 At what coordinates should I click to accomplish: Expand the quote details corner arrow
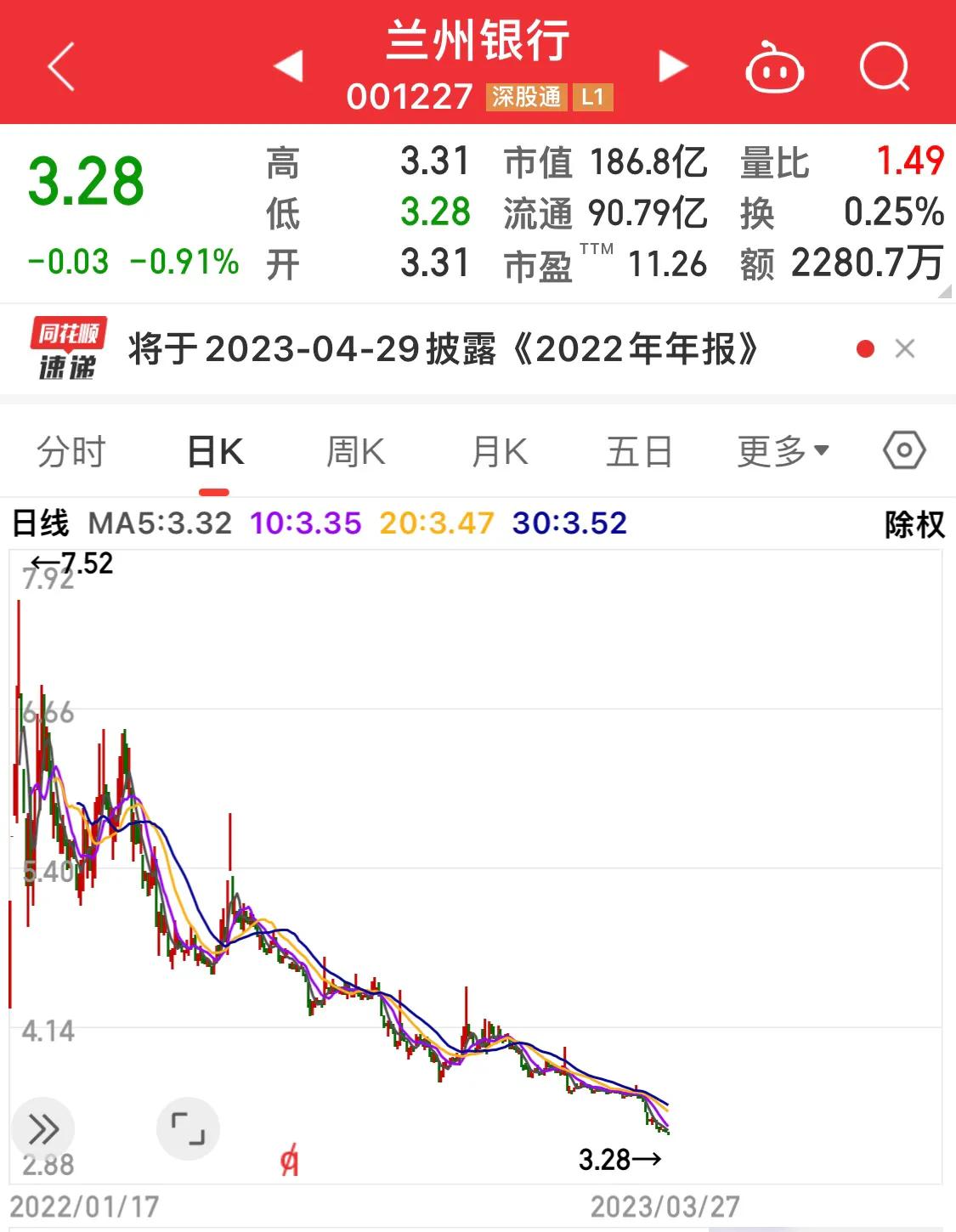(944, 291)
